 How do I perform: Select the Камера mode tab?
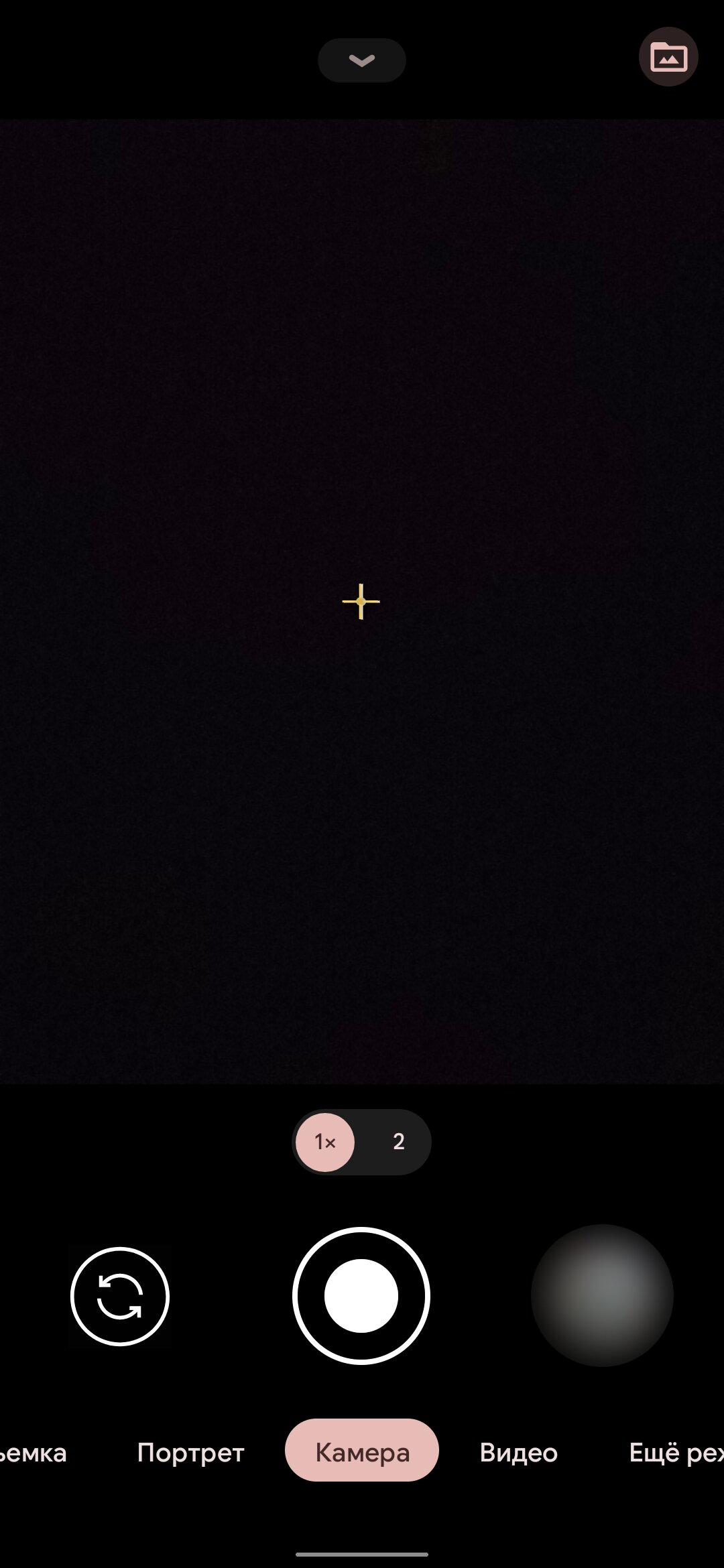click(x=362, y=1453)
